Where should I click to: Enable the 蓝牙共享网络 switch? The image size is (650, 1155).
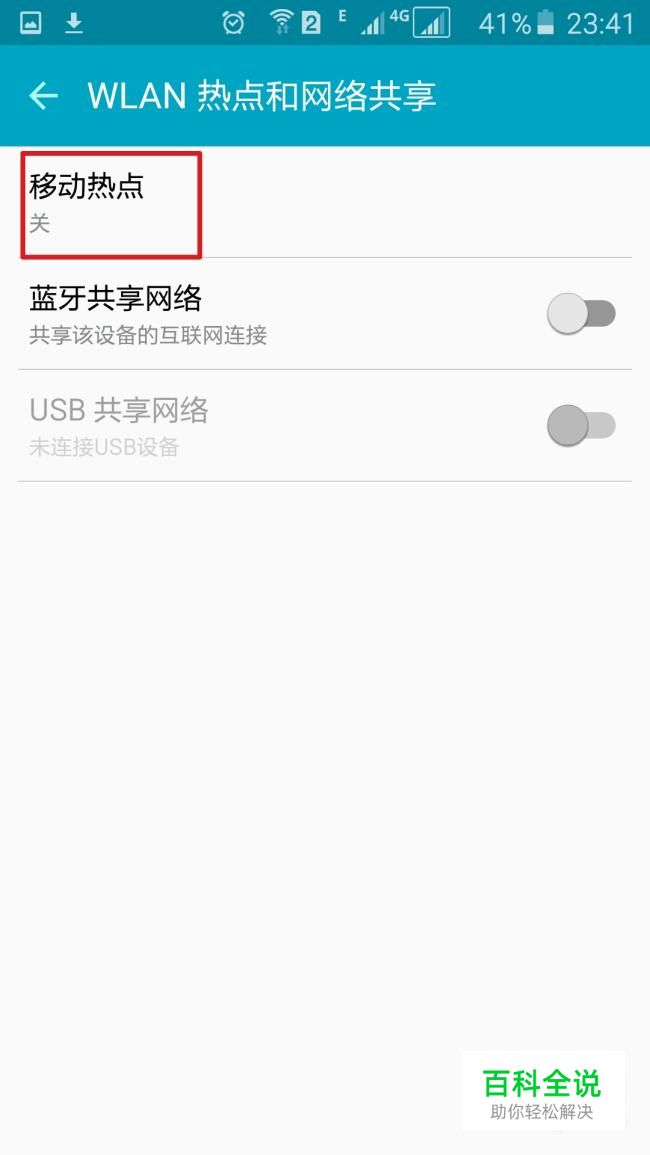(581, 314)
